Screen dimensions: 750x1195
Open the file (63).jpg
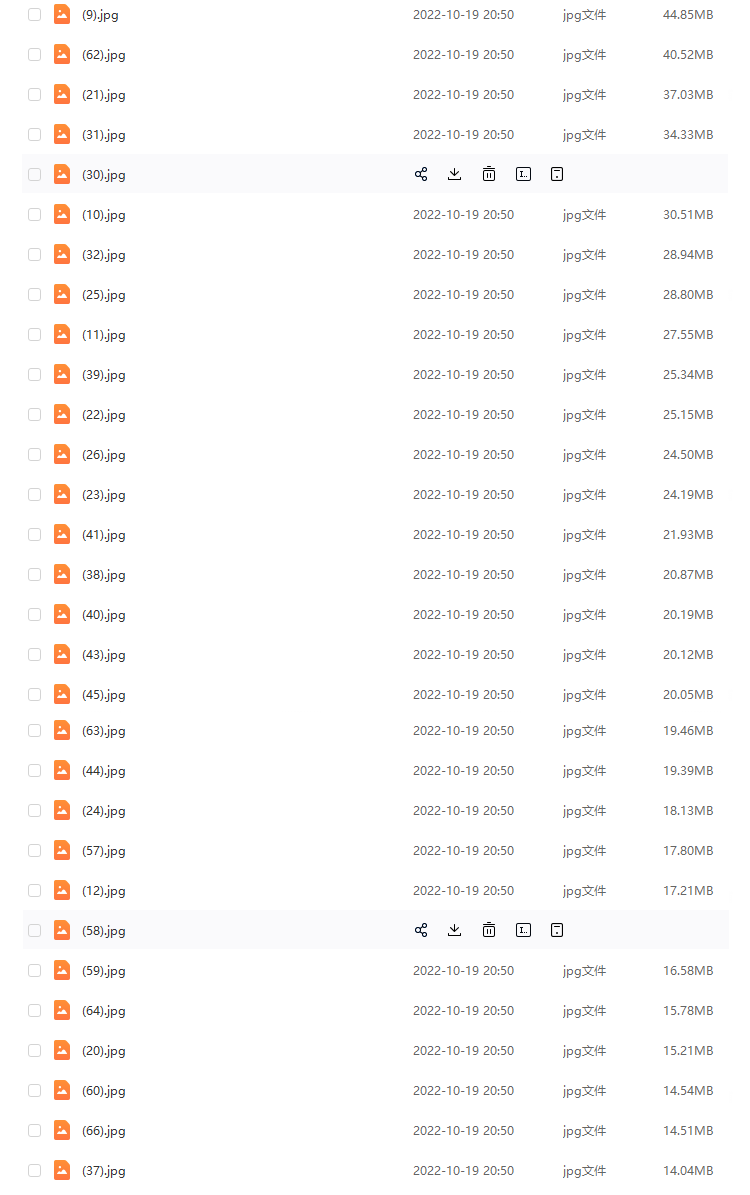(103, 730)
